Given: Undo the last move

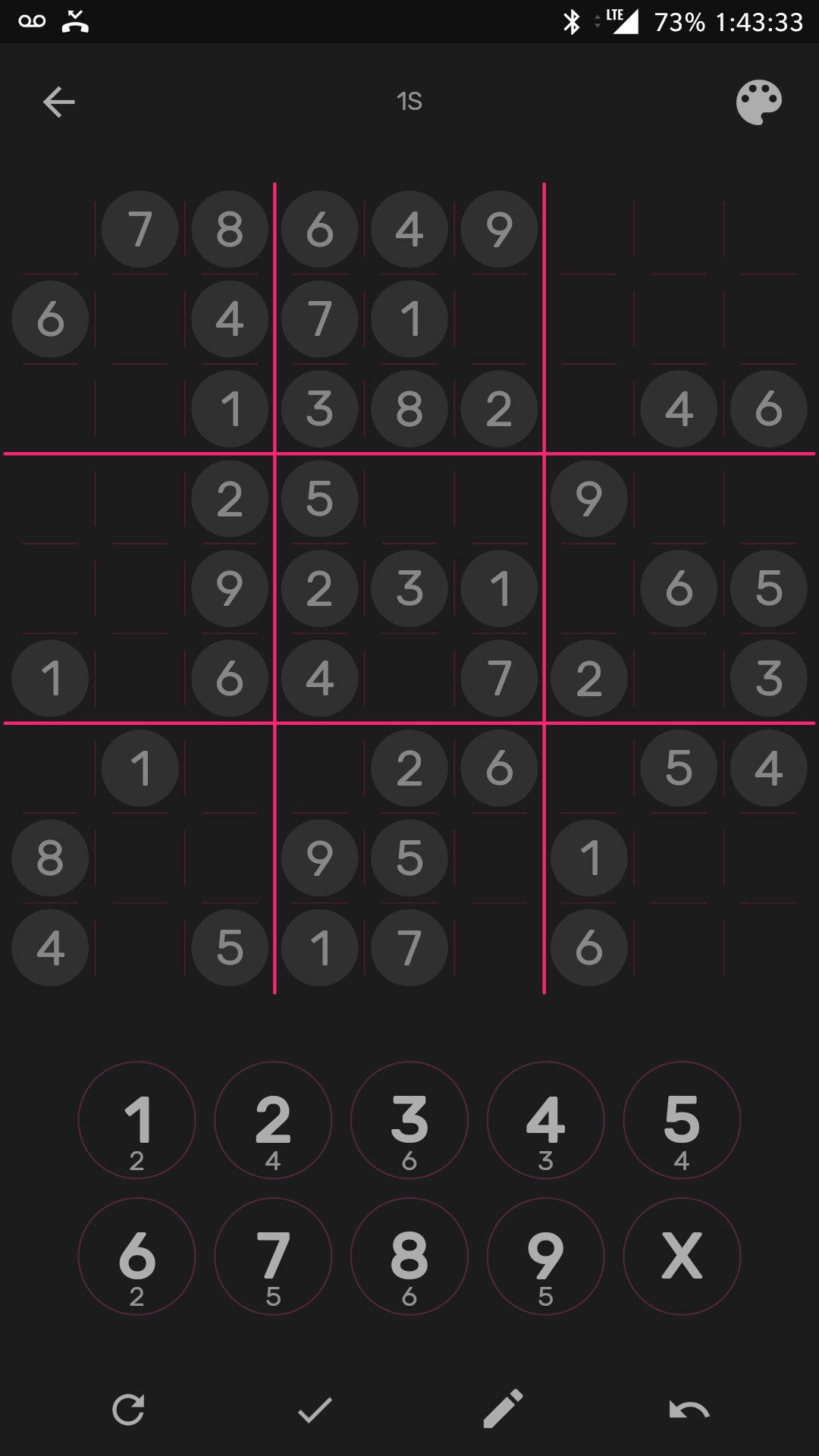Looking at the screenshot, I should 689,1410.
